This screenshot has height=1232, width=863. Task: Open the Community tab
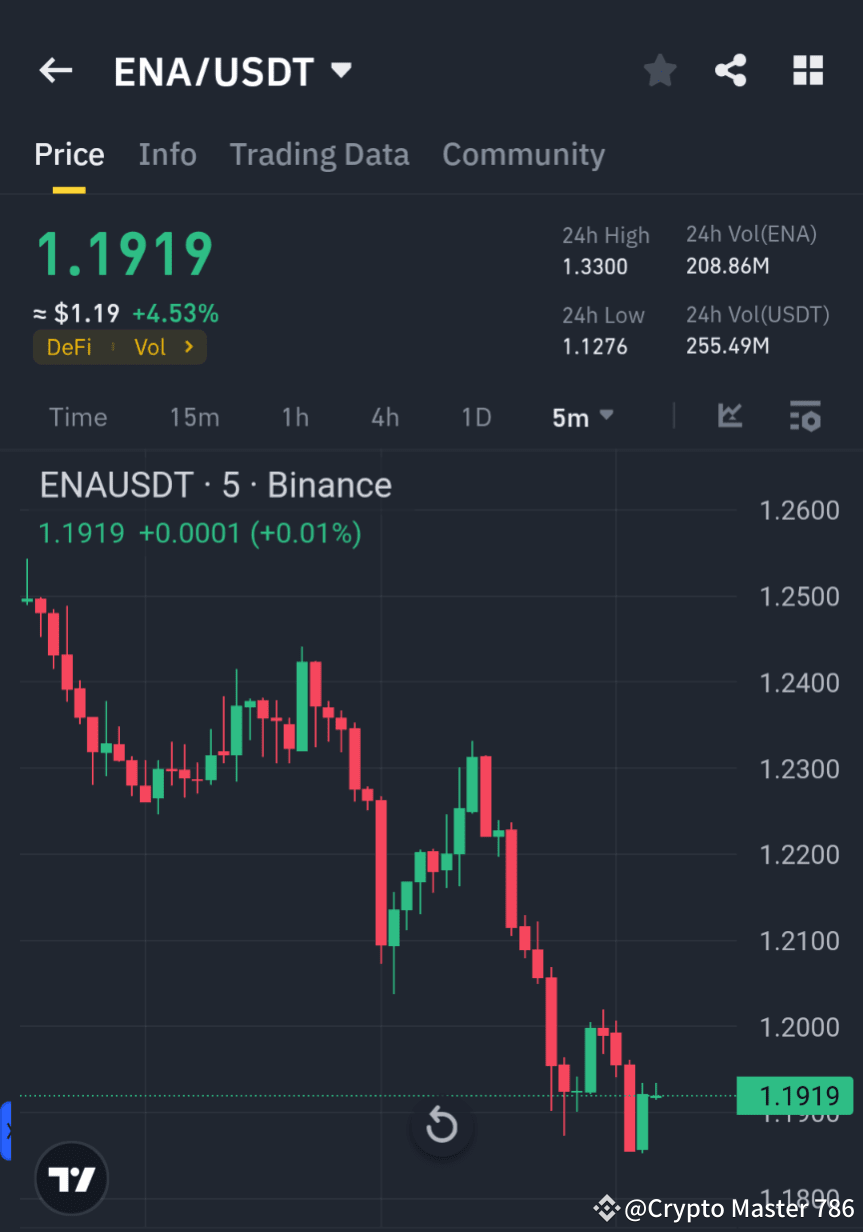click(523, 154)
